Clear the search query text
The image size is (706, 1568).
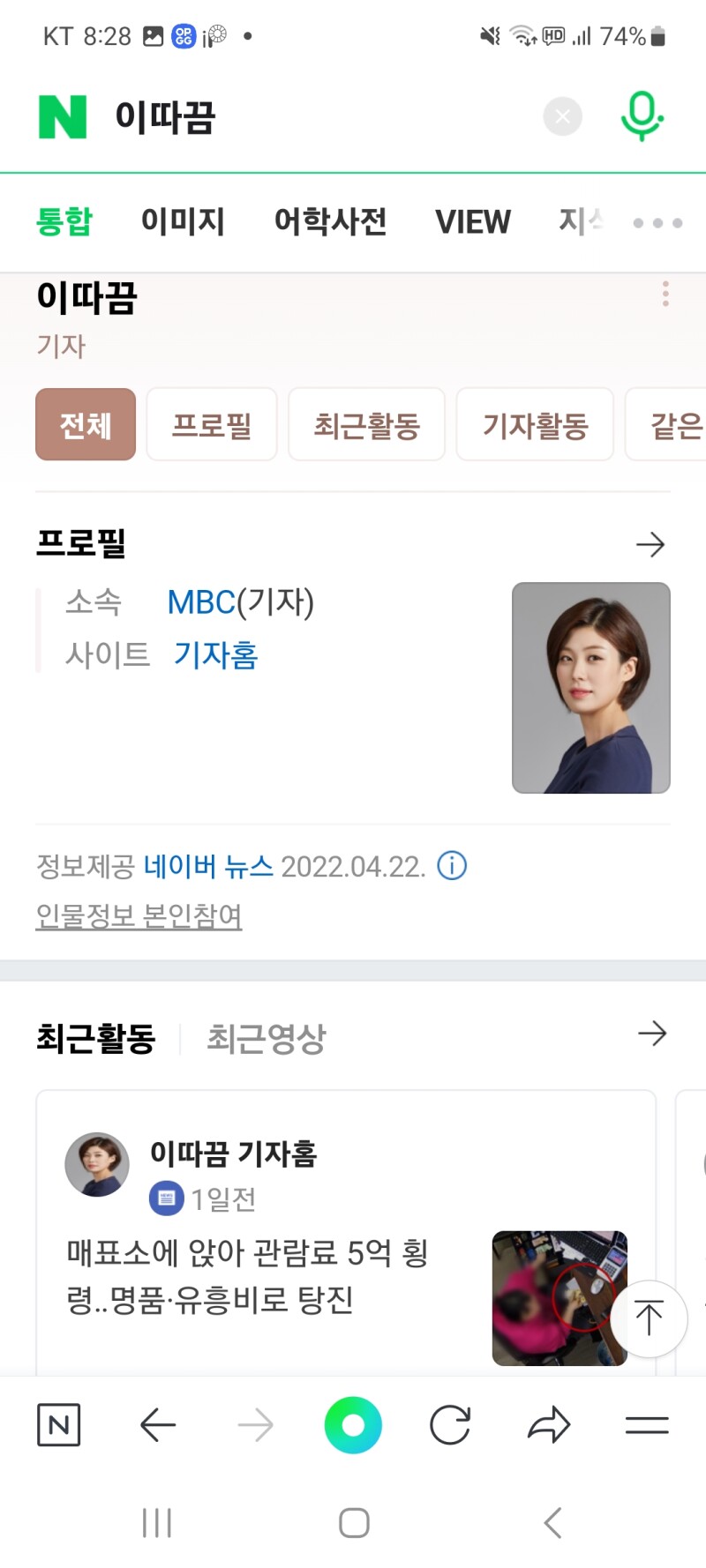[x=562, y=116]
